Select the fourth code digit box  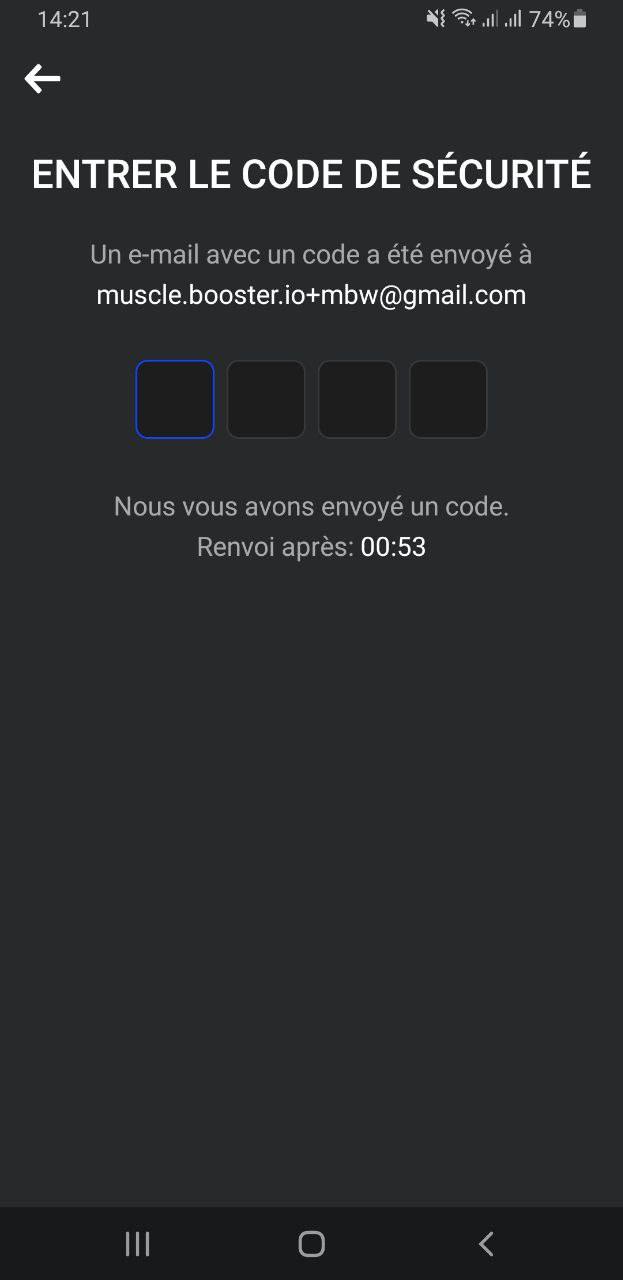(448, 399)
